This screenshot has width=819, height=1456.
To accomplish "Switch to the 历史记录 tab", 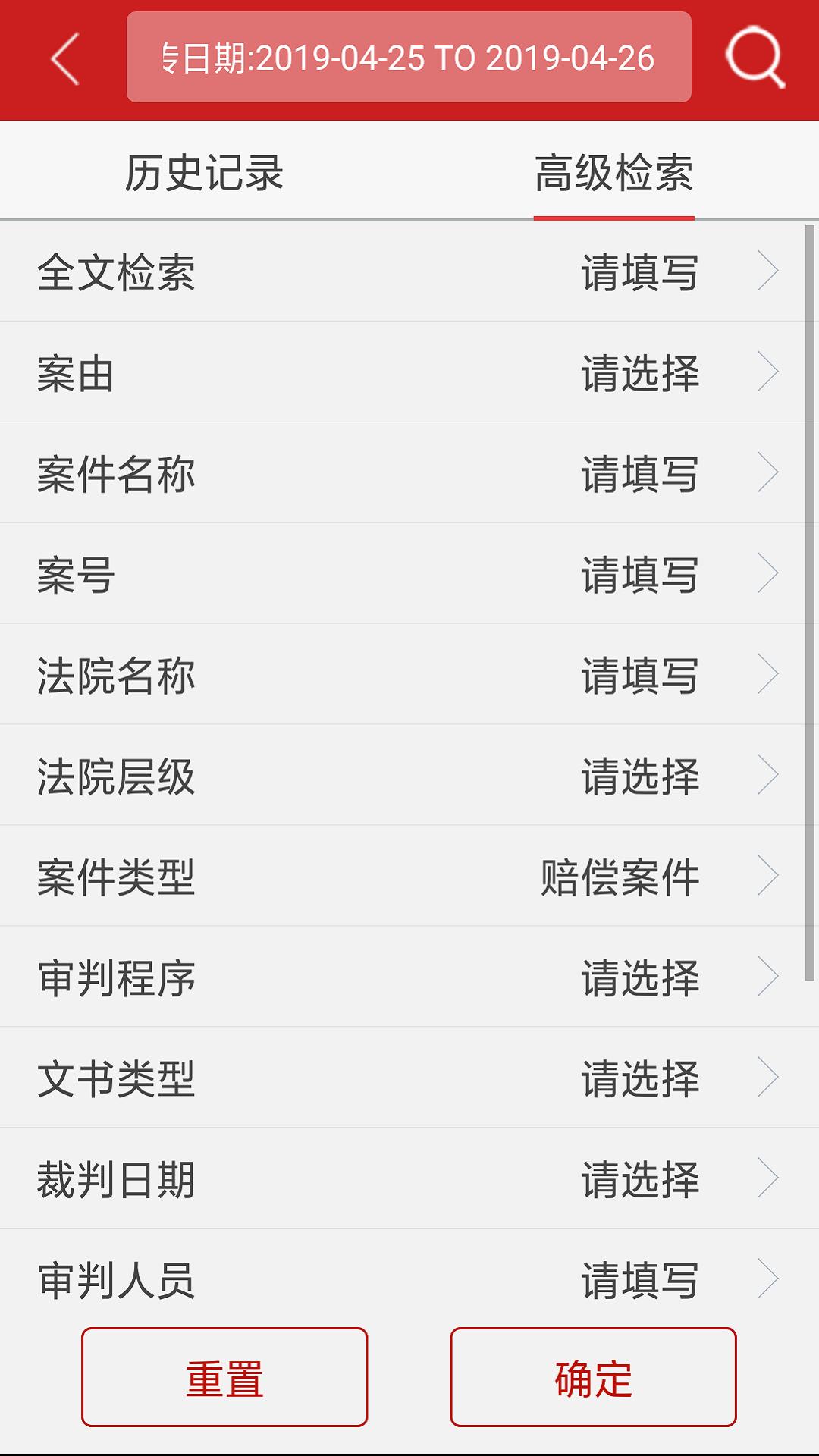I will click(204, 173).
